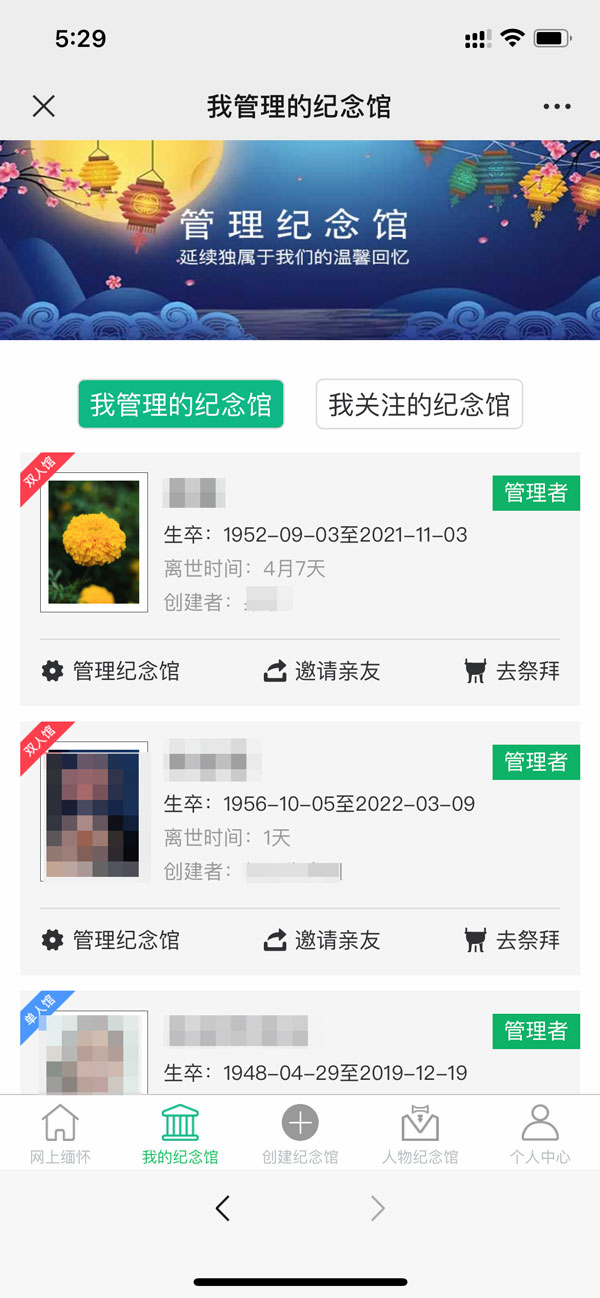This screenshot has height=1298, width=600.
Task: Open 管理纪念馆 for the 1952-09-03 memorial
Action: 111,671
